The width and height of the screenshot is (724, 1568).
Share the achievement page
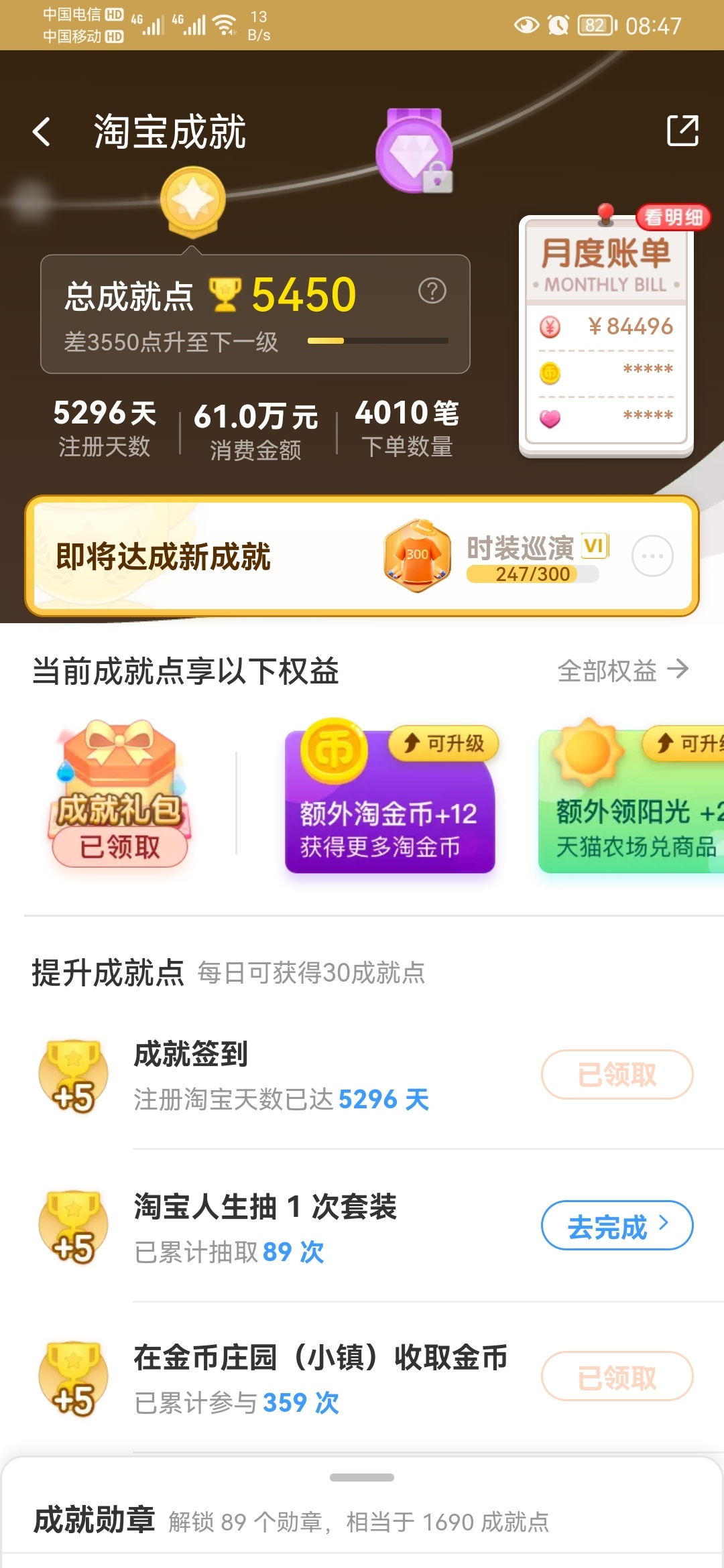pos(682,130)
